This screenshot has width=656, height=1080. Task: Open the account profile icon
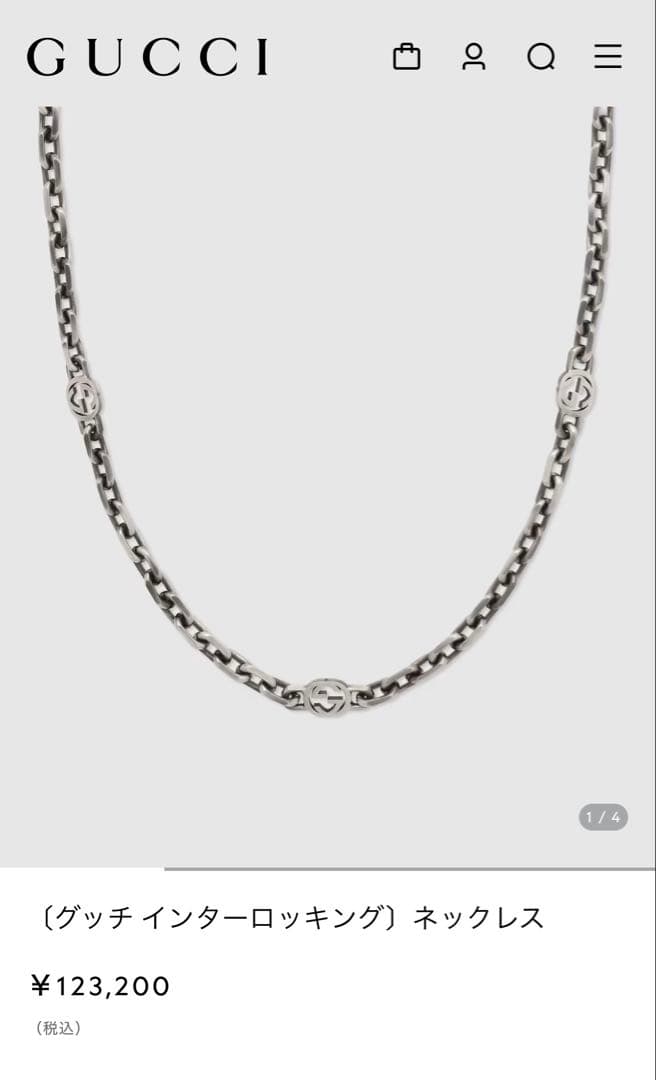pyautogui.click(x=473, y=56)
